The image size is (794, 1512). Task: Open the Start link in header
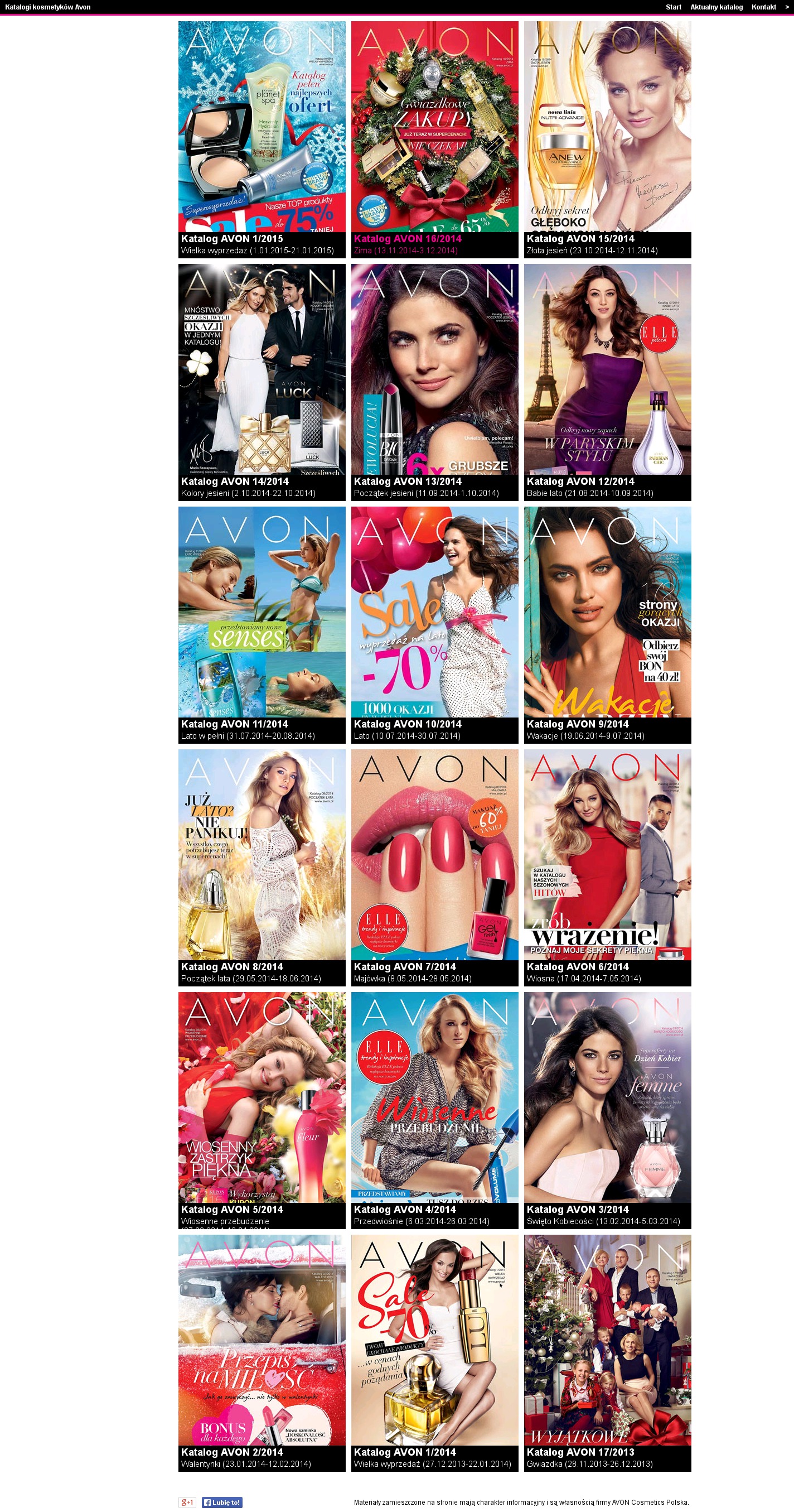(x=672, y=7)
